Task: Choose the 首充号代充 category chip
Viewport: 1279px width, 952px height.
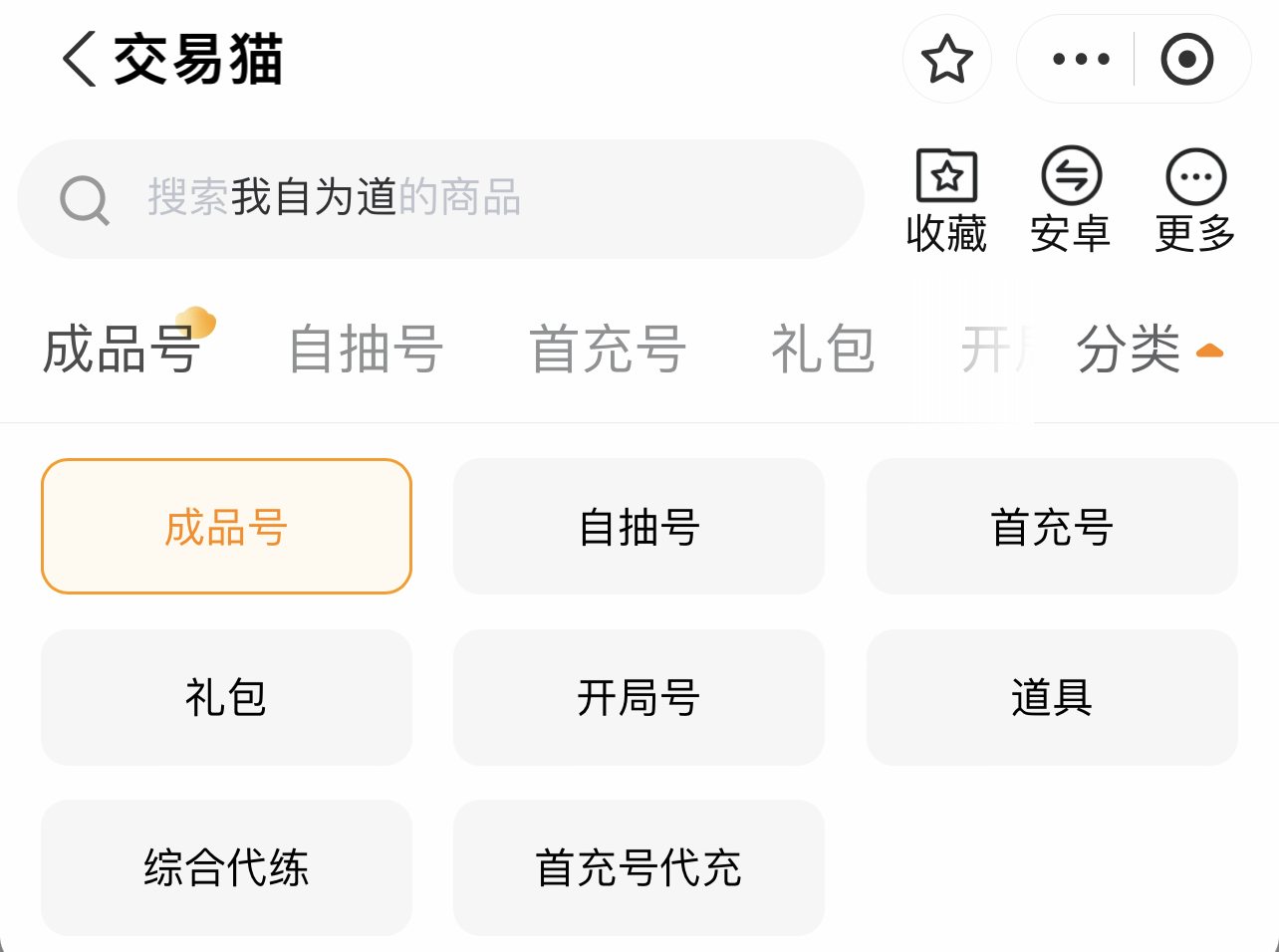Action: 639,867
